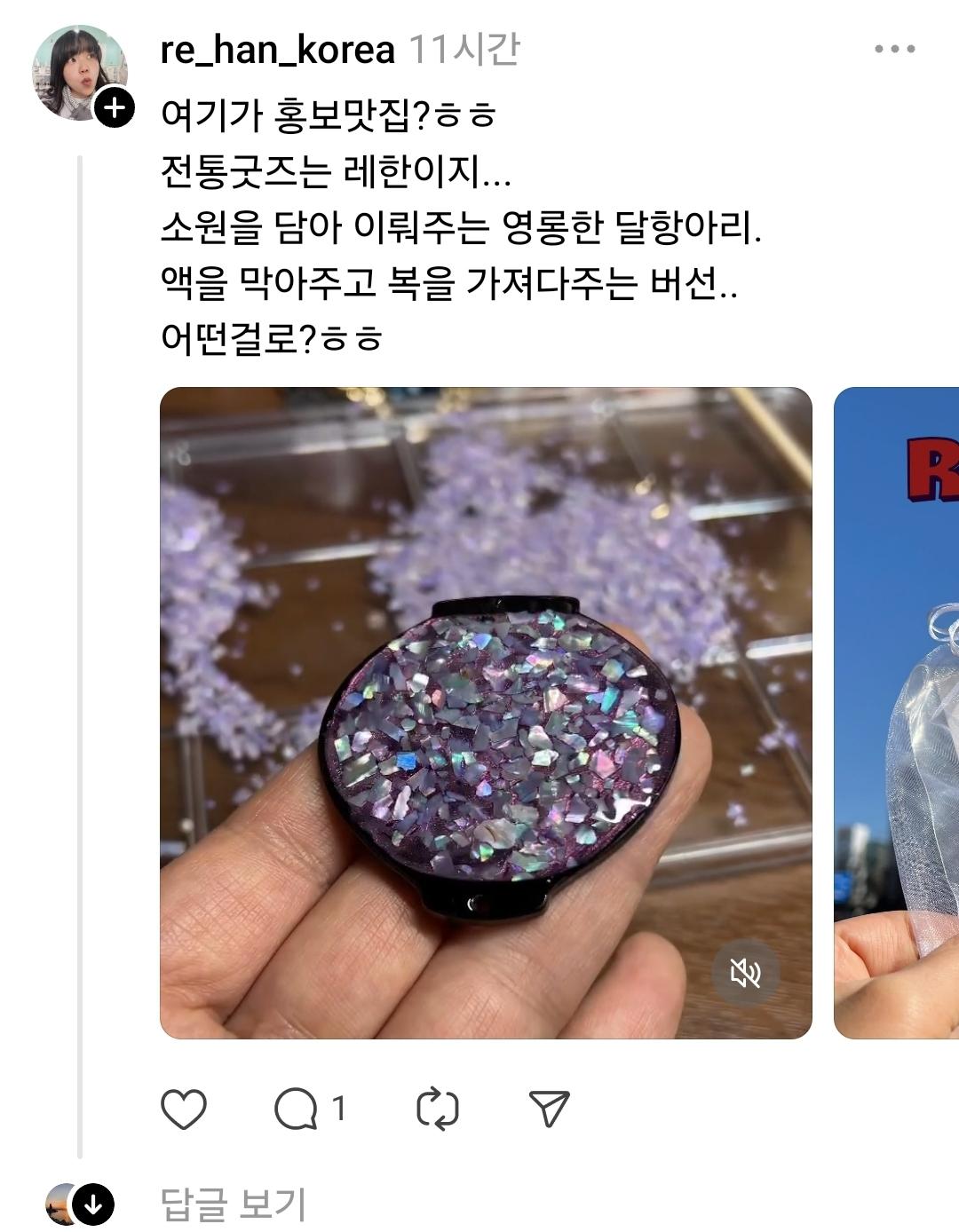This screenshot has height=1232, width=959.
Task: Open the second media tile with blue background
Action: pos(897,712)
